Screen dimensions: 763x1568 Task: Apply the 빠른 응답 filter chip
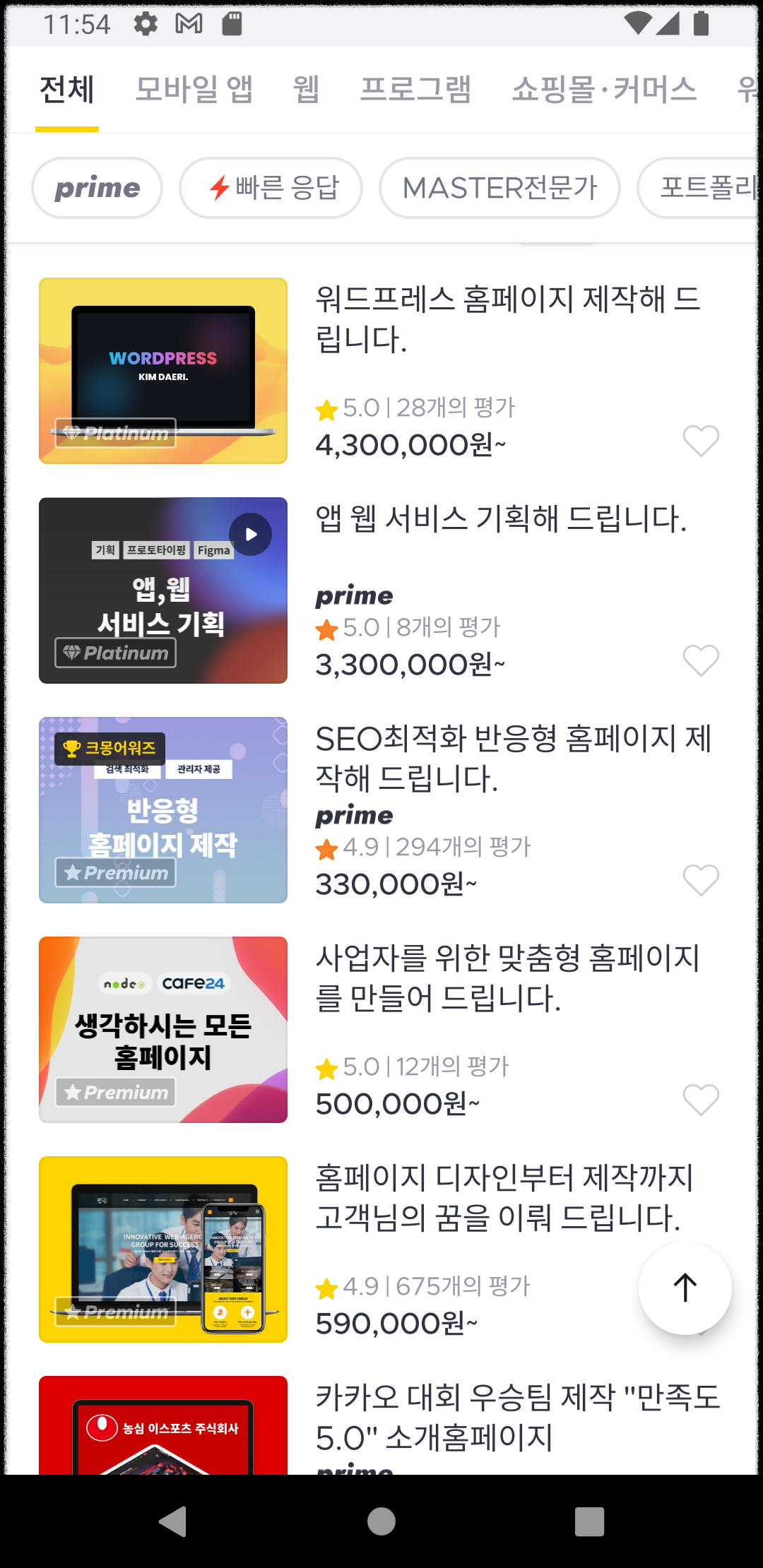click(271, 188)
